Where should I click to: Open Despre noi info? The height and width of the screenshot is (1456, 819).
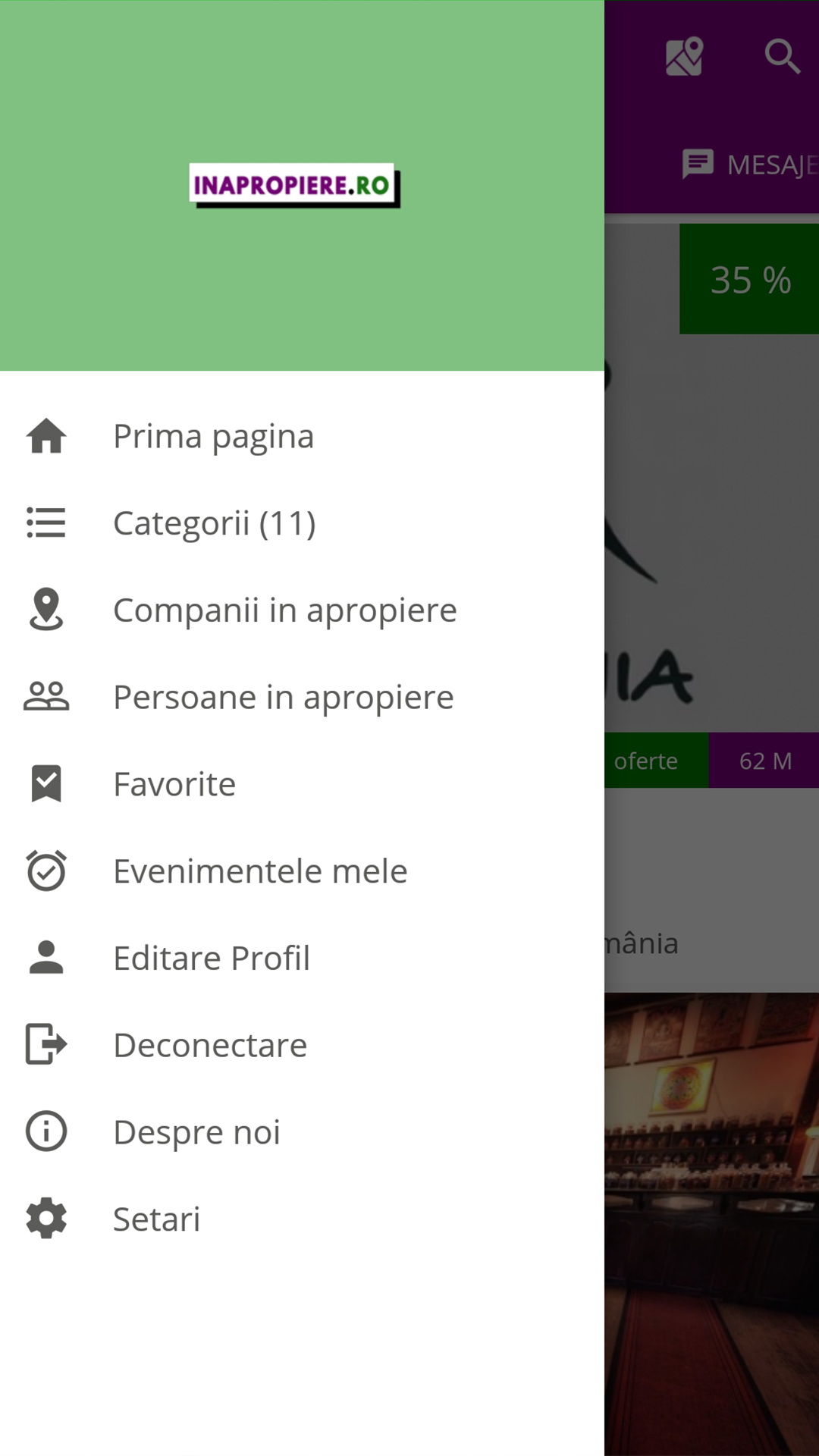302,1132
